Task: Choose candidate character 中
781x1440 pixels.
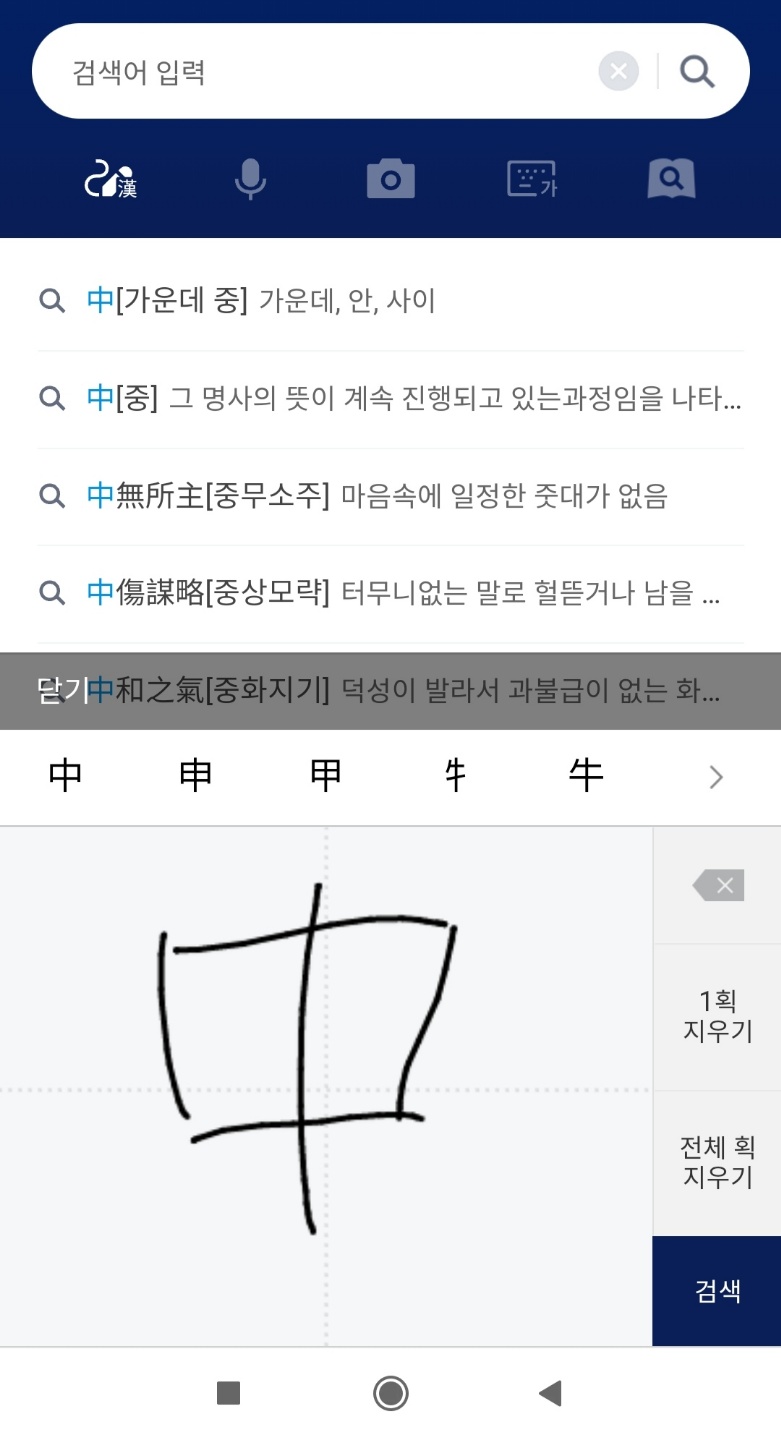Action: [64, 775]
